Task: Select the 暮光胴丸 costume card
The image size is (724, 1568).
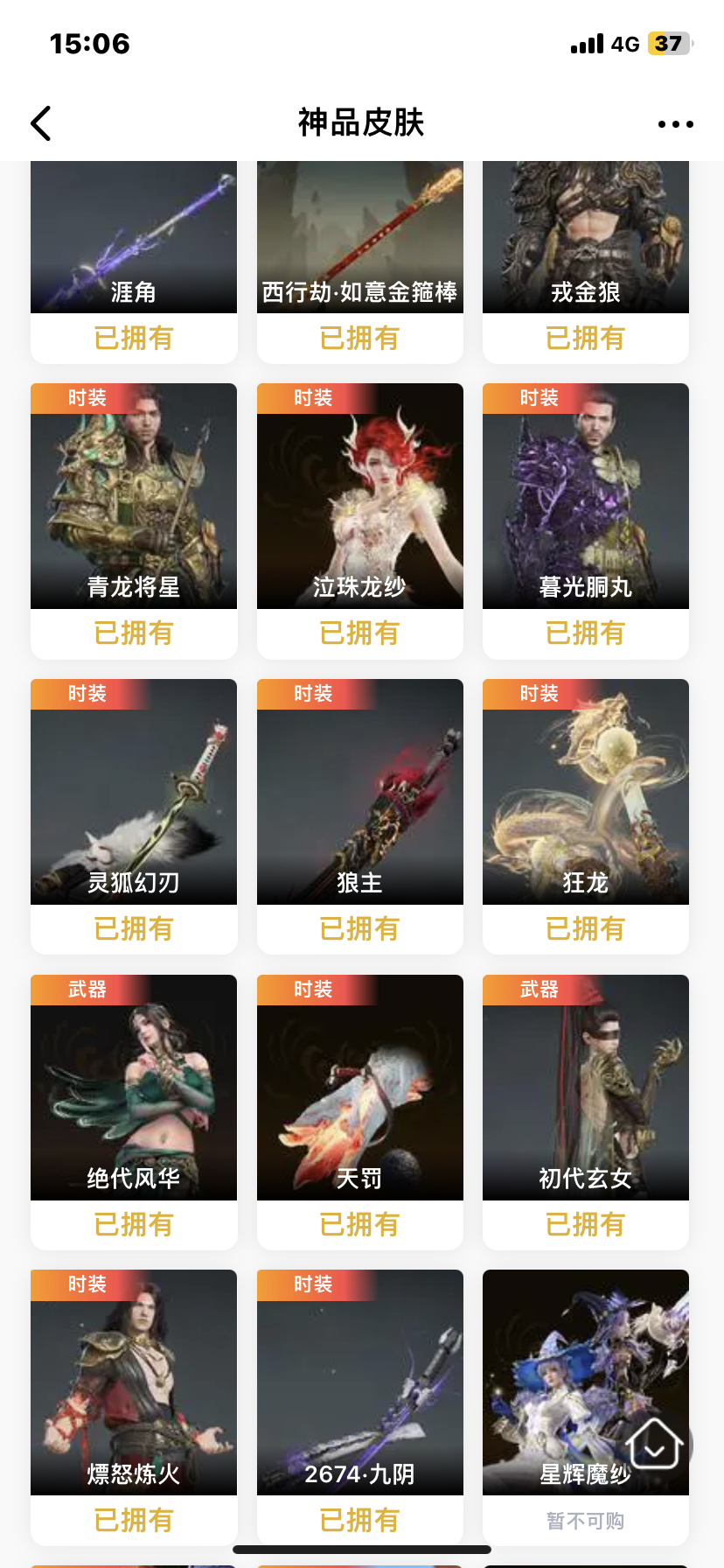Action: click(586, 521)
